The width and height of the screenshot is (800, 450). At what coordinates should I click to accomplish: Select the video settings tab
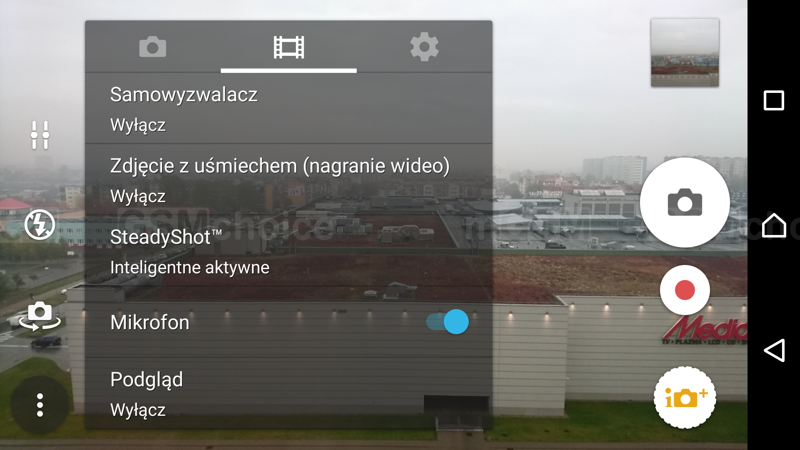click(x=288, y=47)
